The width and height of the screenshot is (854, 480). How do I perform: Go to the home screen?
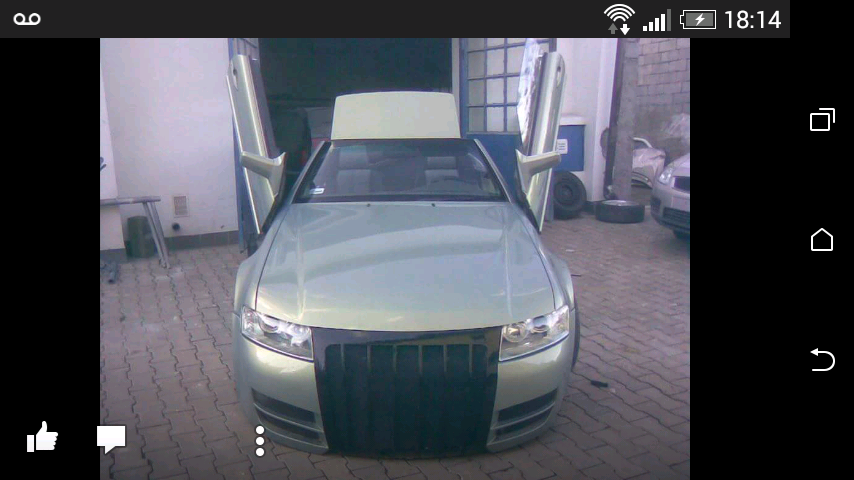(x=822, y=240)
